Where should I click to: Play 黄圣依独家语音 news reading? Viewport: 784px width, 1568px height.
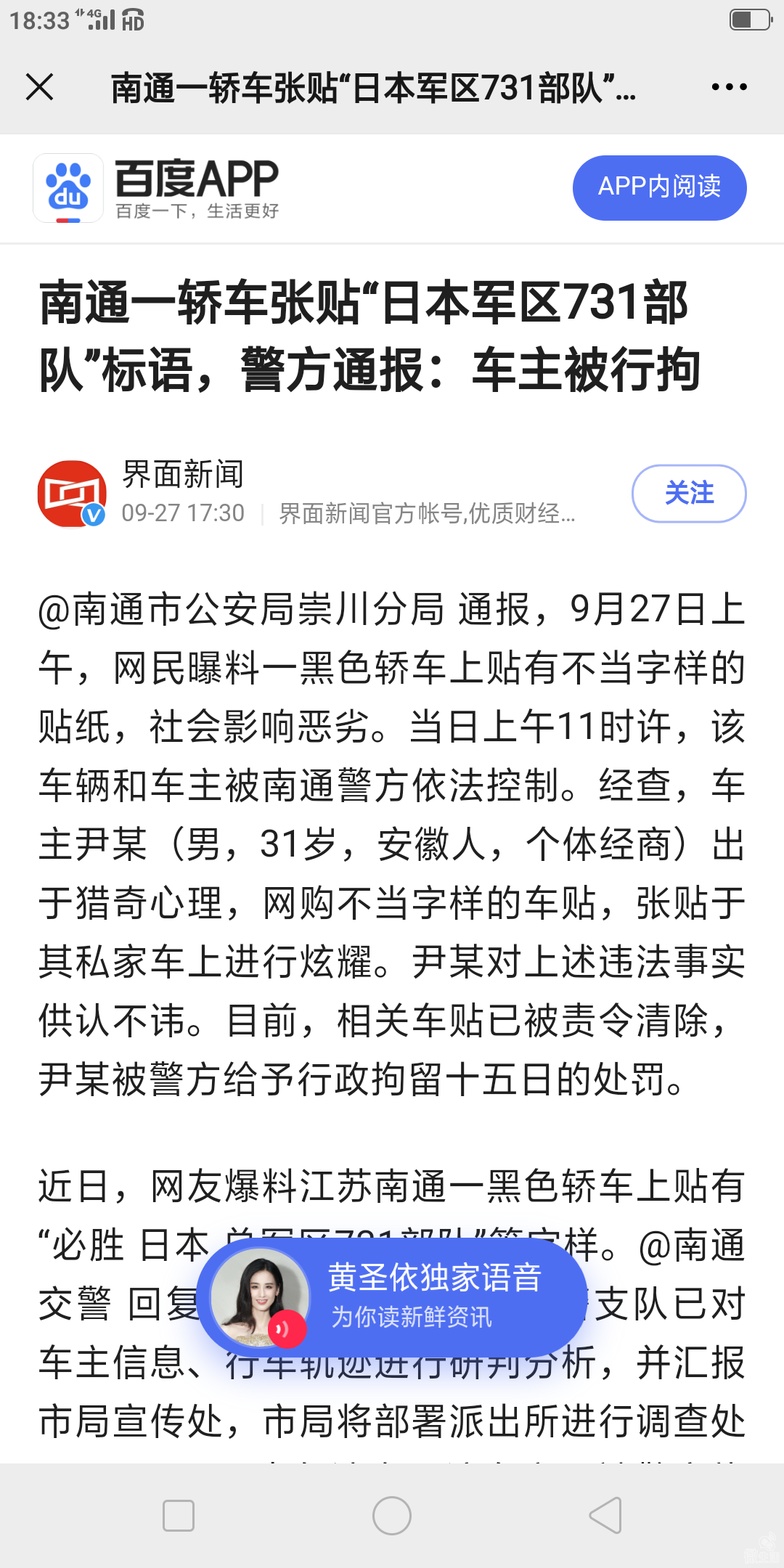point(392,1297)
